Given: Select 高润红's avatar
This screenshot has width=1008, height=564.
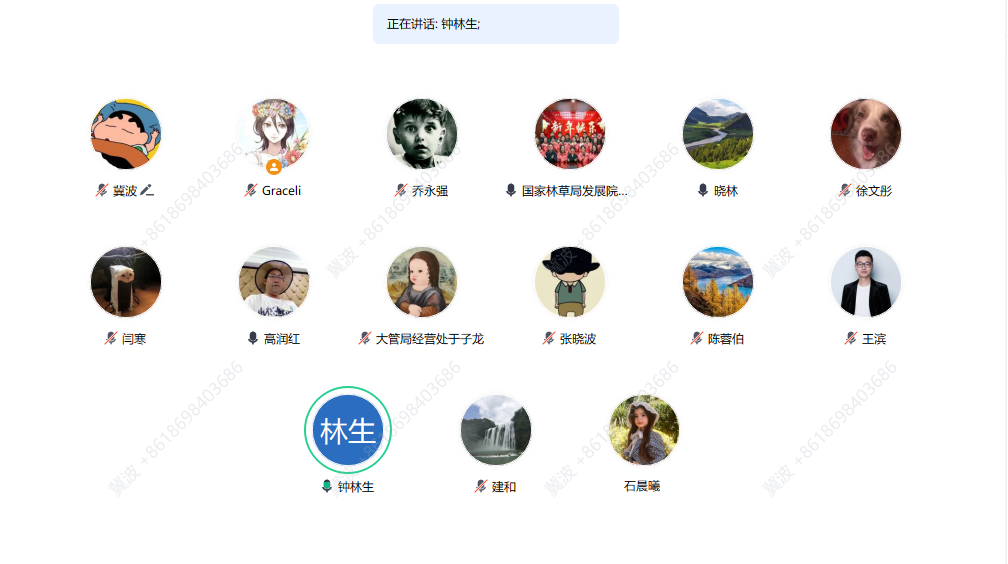Looking at the screenshot, I should (x=274, y=282).
